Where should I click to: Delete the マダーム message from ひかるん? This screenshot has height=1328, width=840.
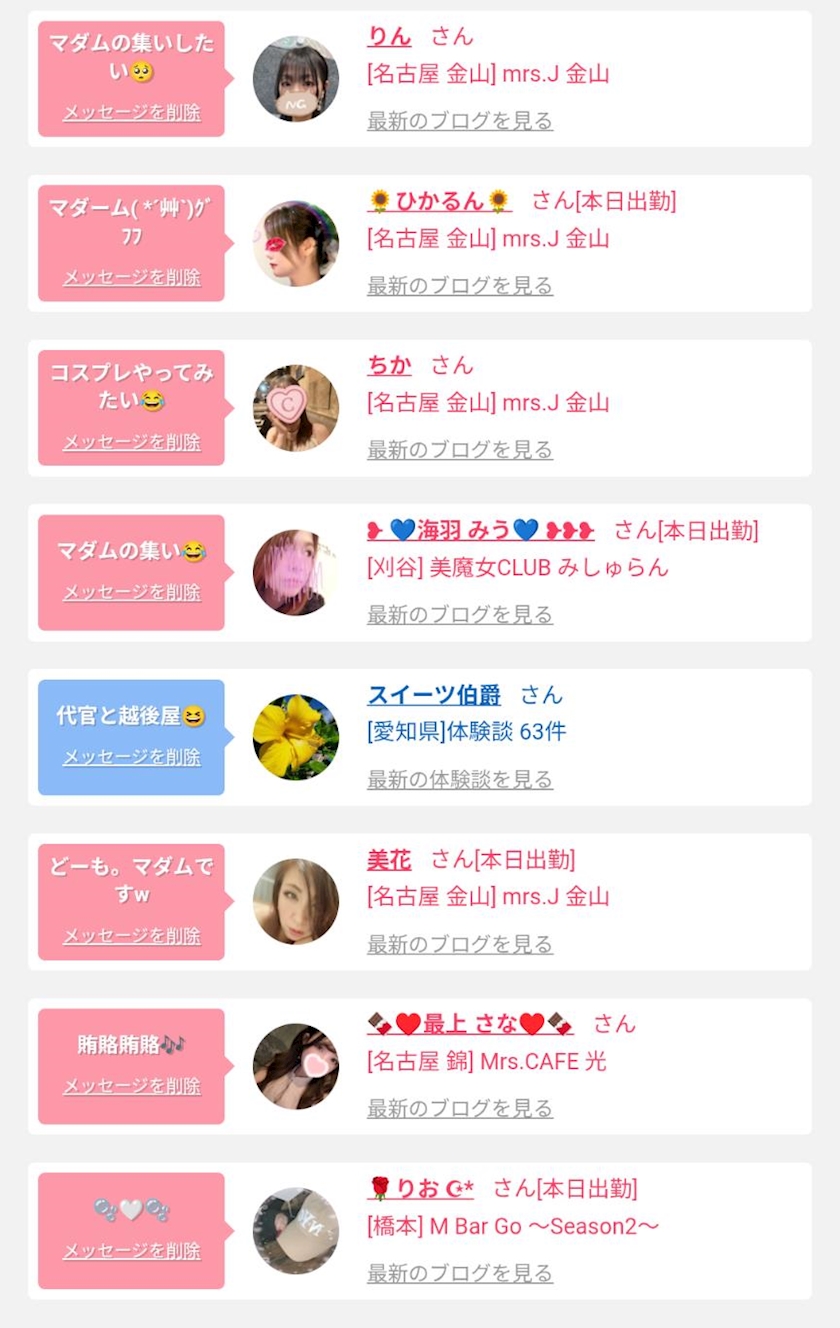[x=132, y=277]
